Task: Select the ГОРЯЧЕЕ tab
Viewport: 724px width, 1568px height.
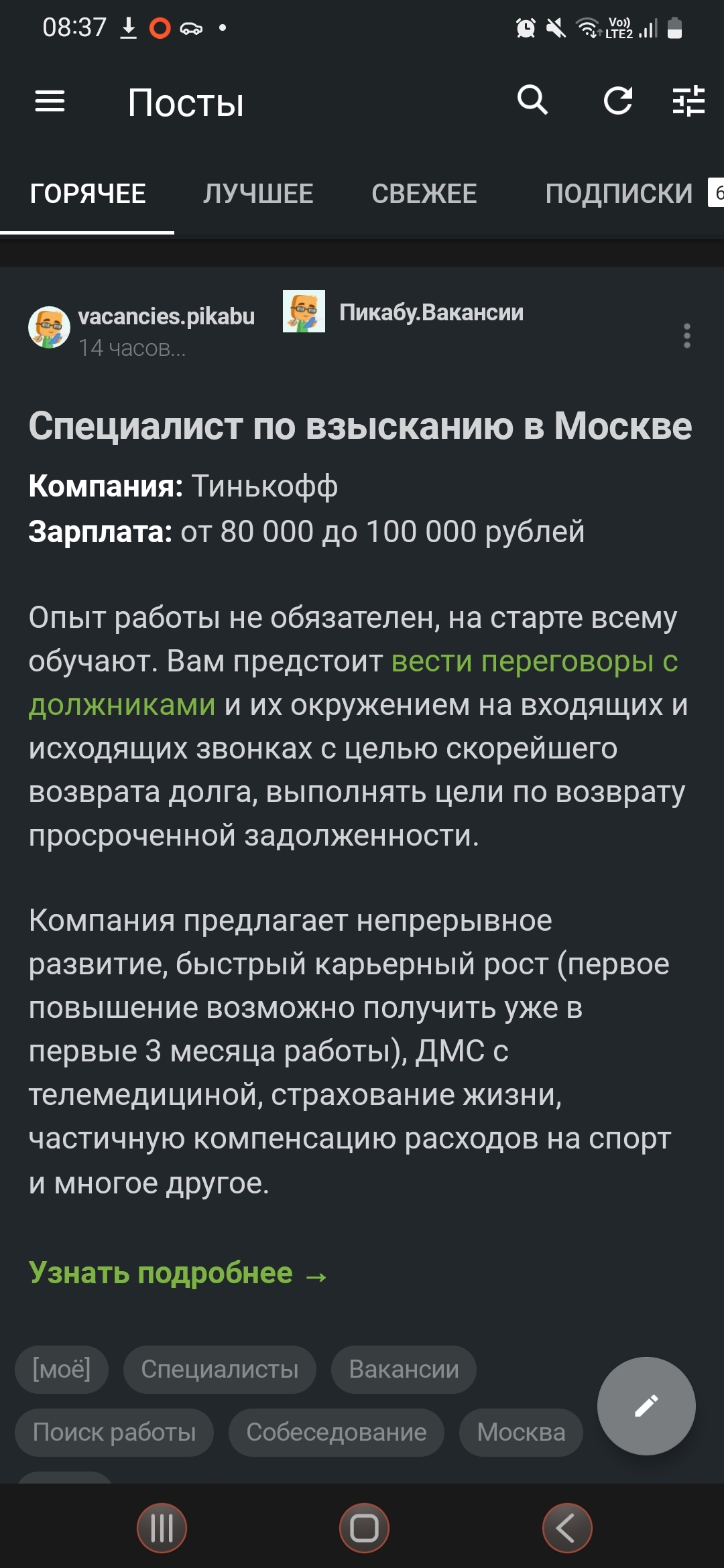Action: tap(88, 194)
